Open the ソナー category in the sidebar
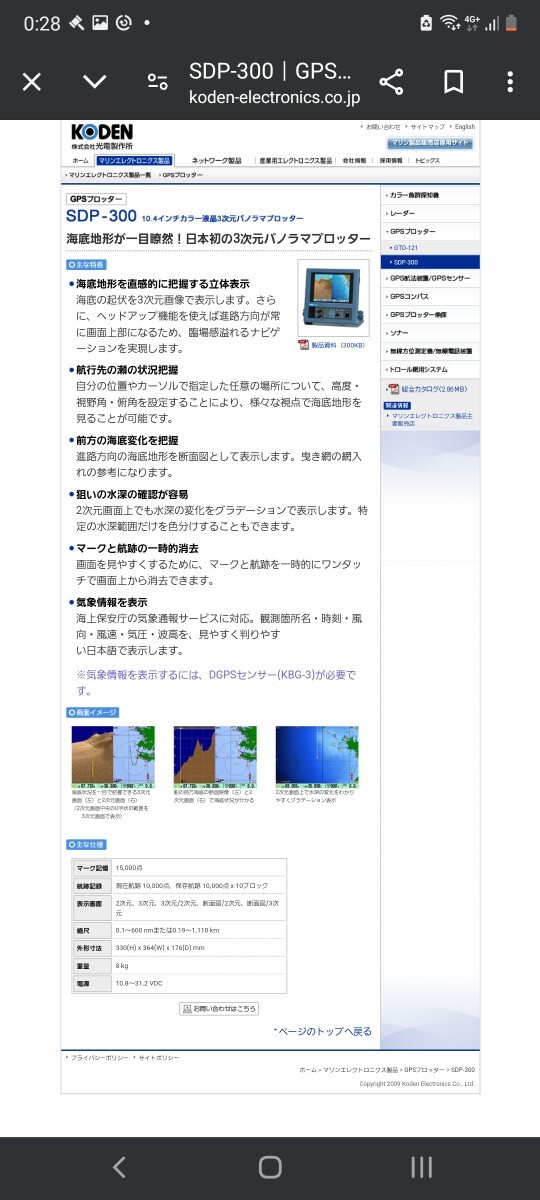The height and width of the screenshot is (1200, 540). pyautogui.click(x=399, y=332)
